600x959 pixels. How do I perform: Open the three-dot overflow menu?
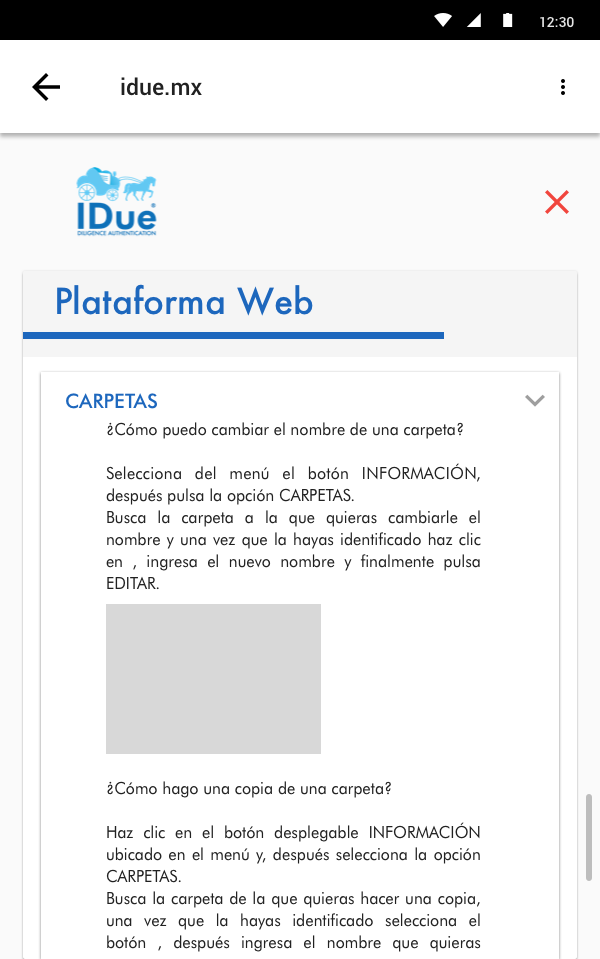[563, 87]
